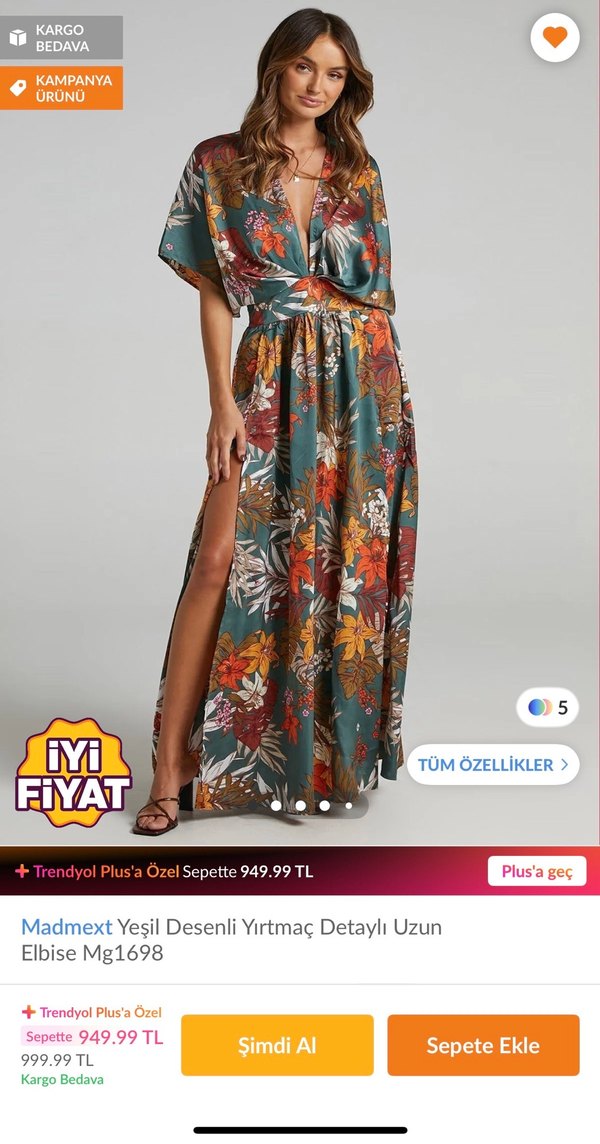600x1144 pixels.
Task: Tap the Plus'a geç button
Action: [537, 871]
